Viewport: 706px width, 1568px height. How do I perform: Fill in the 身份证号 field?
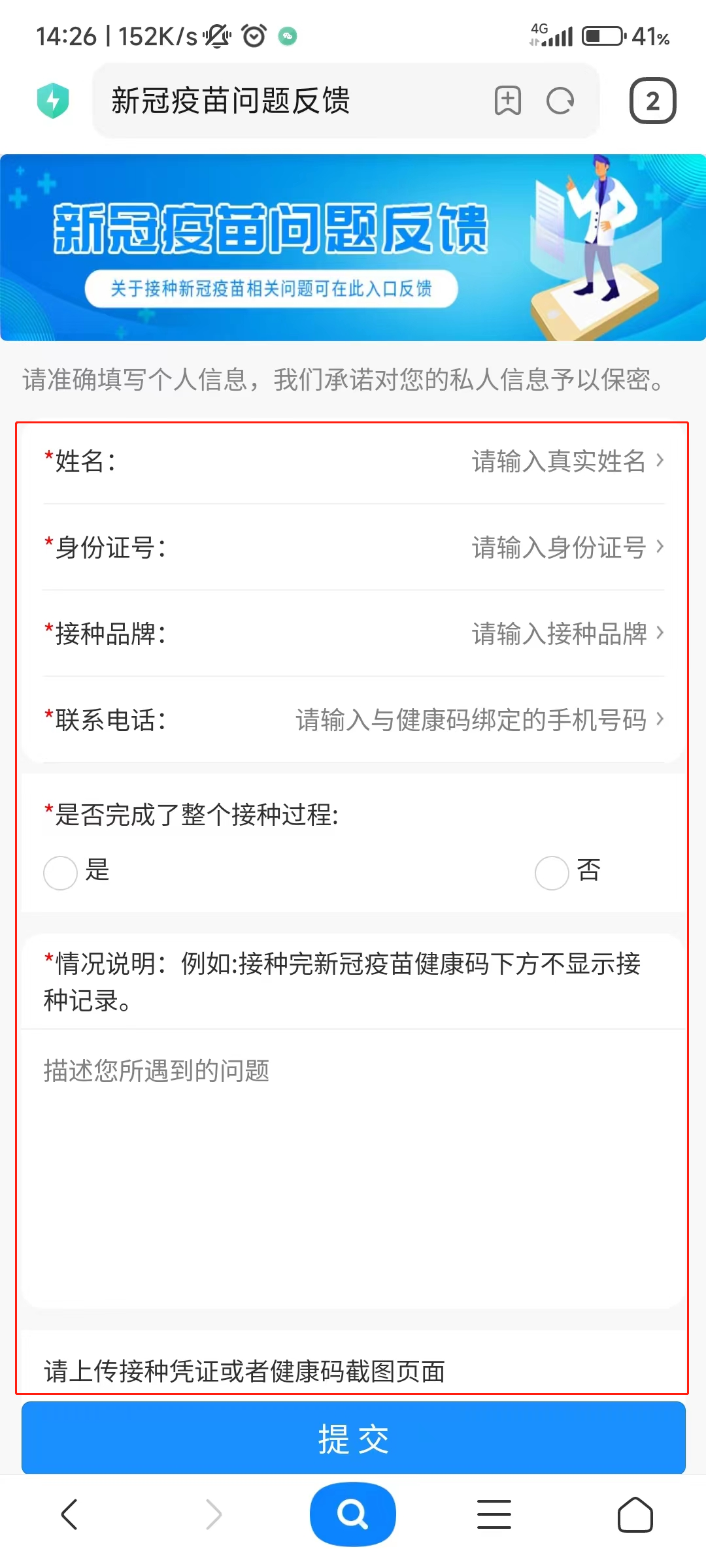(559, 547)
